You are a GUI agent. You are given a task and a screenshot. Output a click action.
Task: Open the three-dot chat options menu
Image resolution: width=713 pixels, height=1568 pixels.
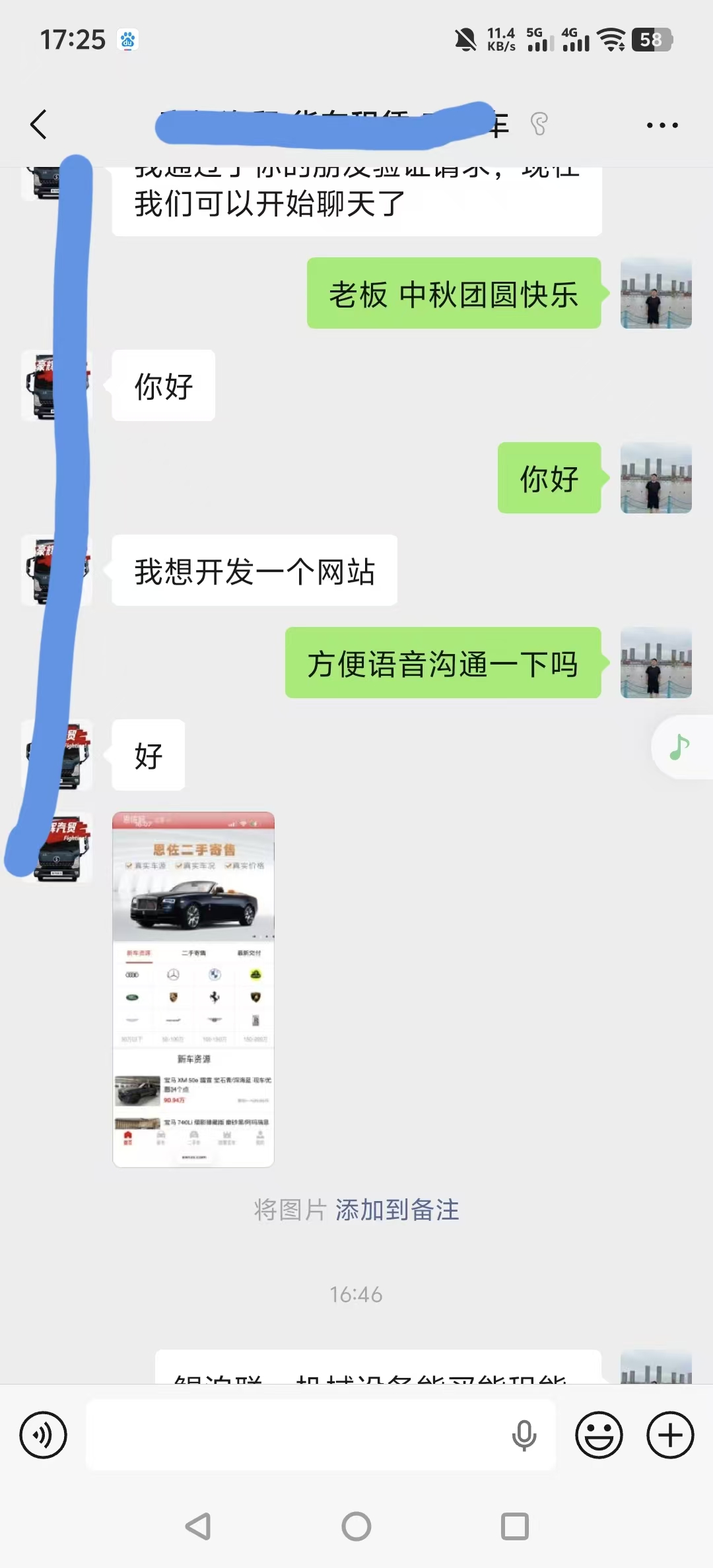[x=662, y=125]
